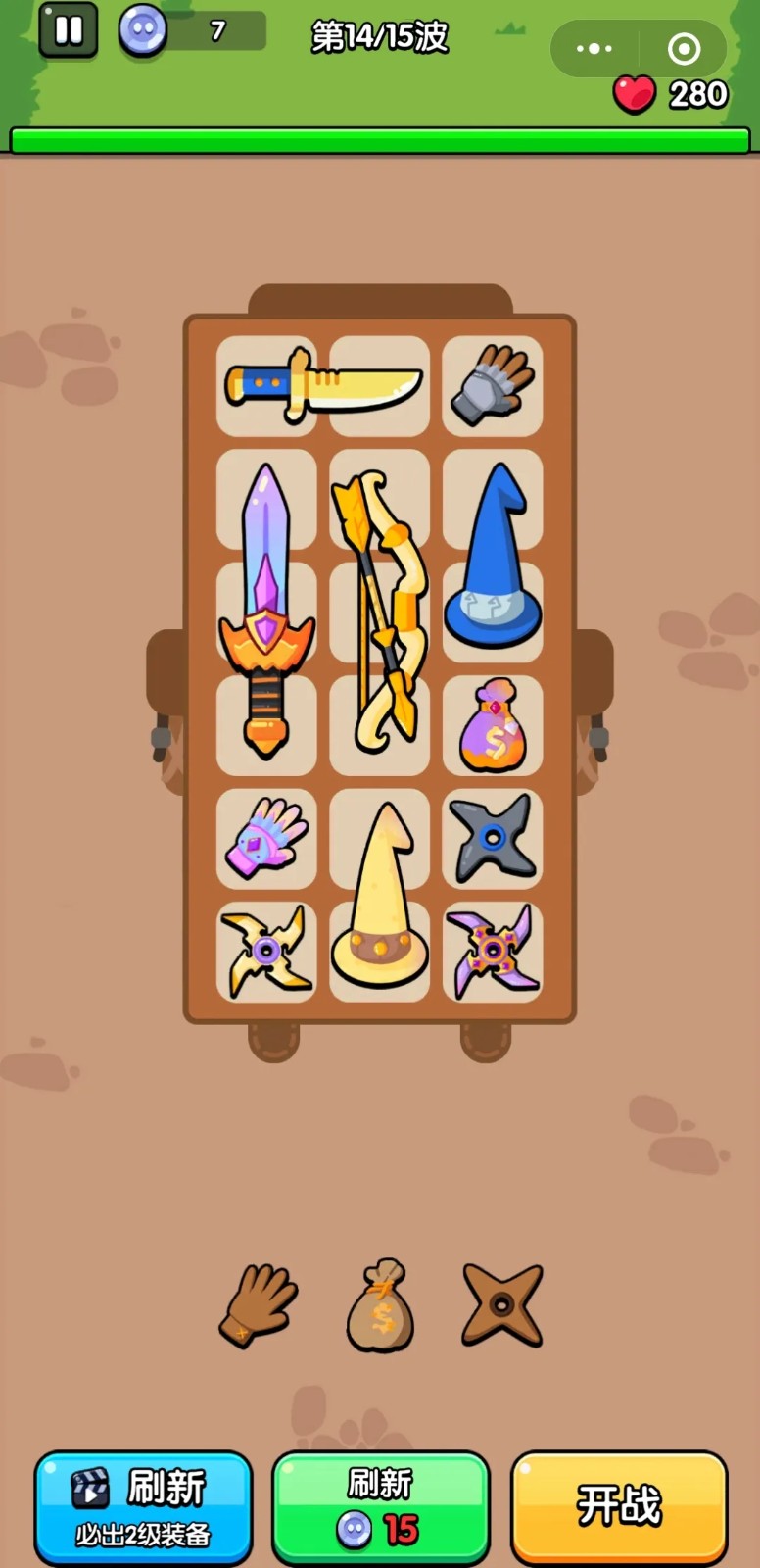The image size is (760, 1568).
Task: Open the mini program more menu
Action: coord(594,48)
